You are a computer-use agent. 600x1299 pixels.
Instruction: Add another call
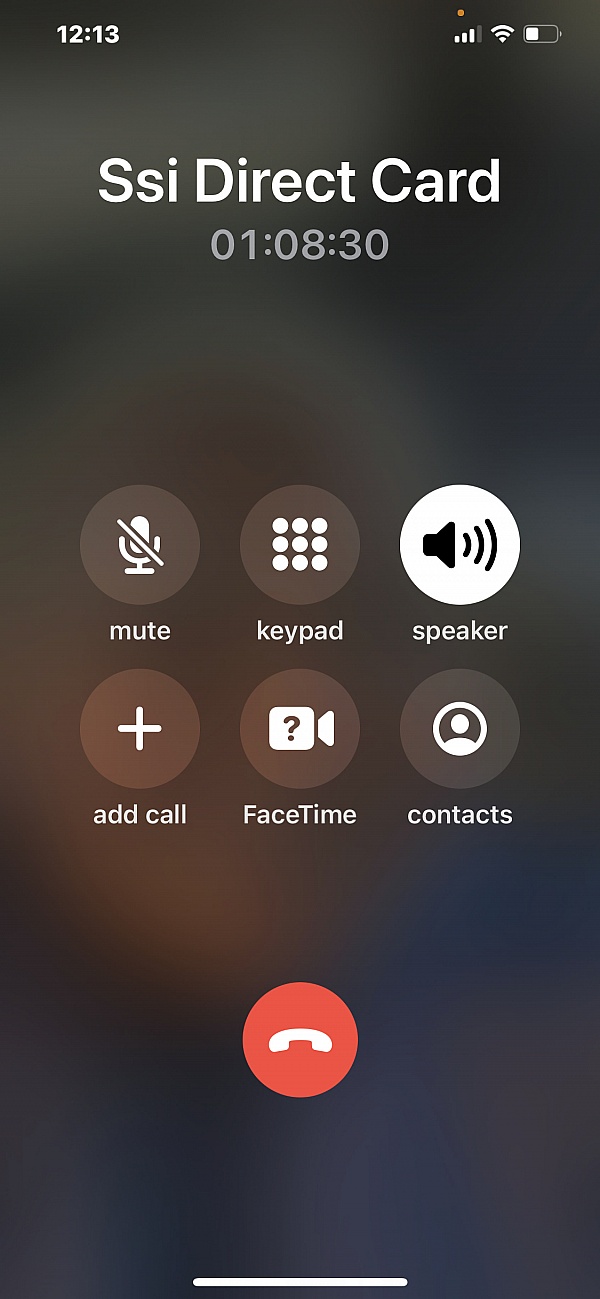coord(140,729)
